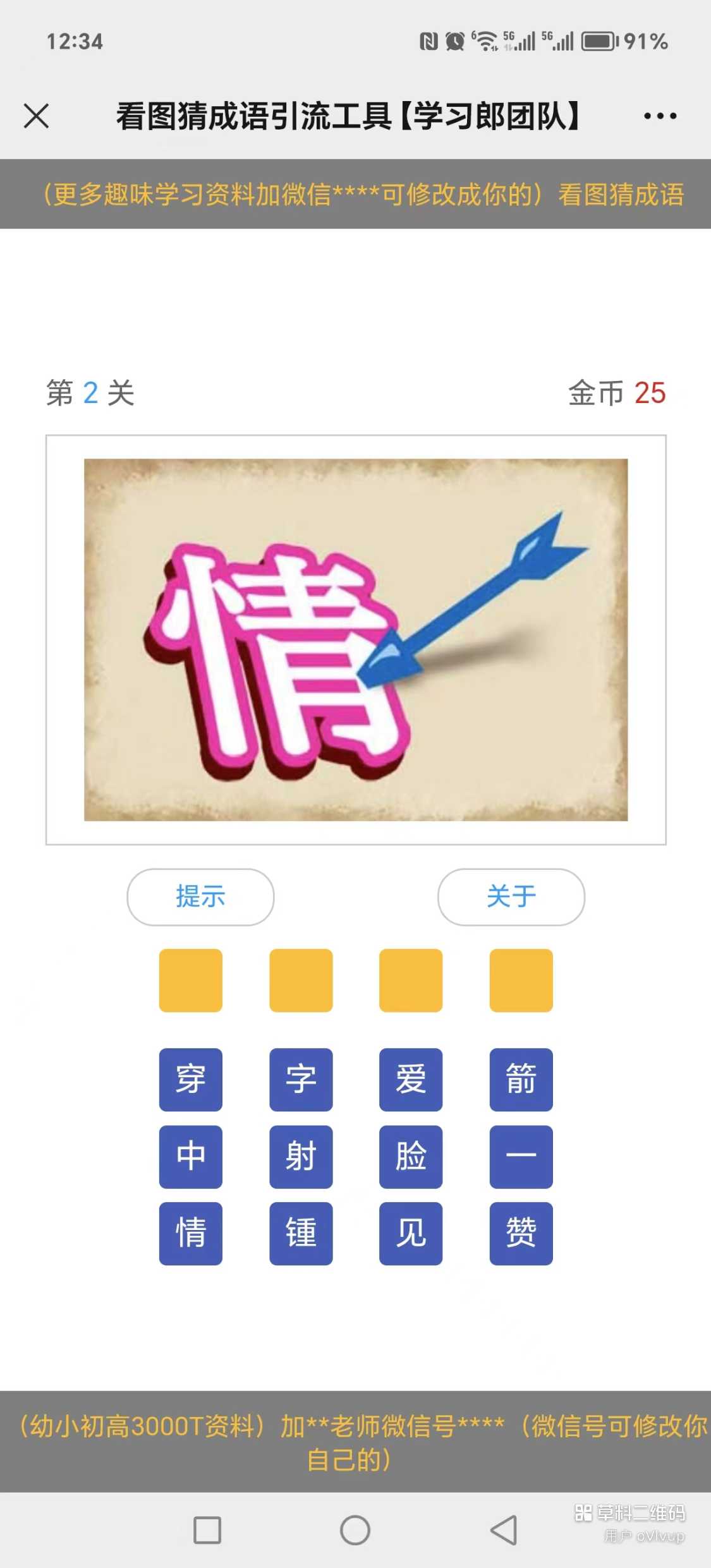Pick the character 赞

pos(521,1233)
